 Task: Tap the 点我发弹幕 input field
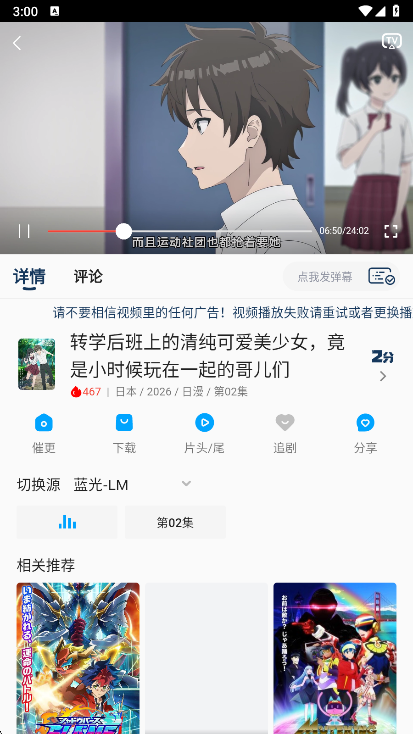(x=324, y=277)
